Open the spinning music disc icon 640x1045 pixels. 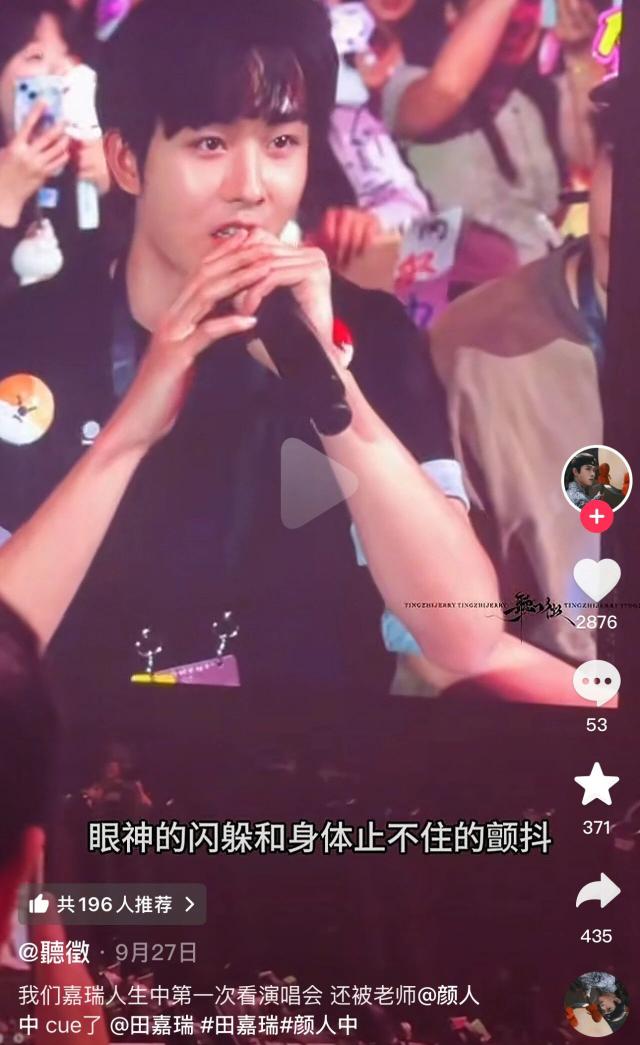(x=596, y=1003)
